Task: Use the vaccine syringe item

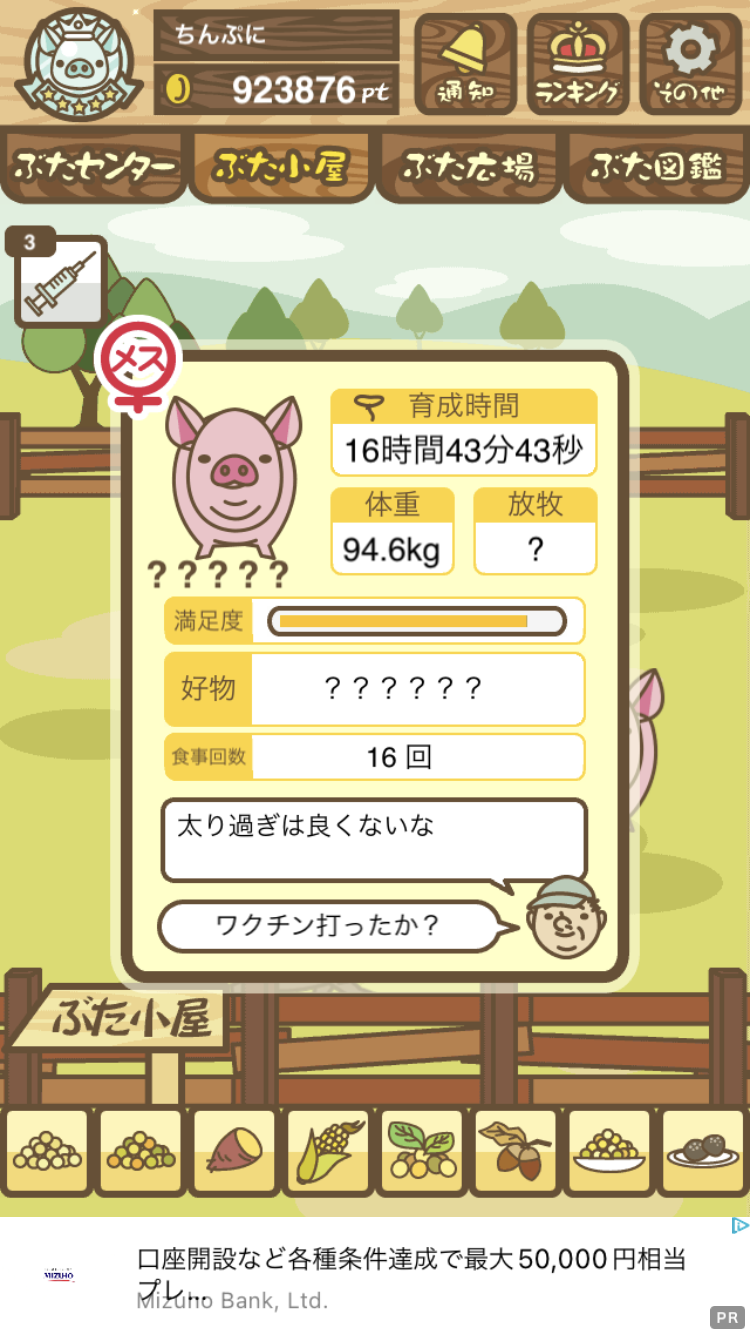Action: [x=60, y=281]
